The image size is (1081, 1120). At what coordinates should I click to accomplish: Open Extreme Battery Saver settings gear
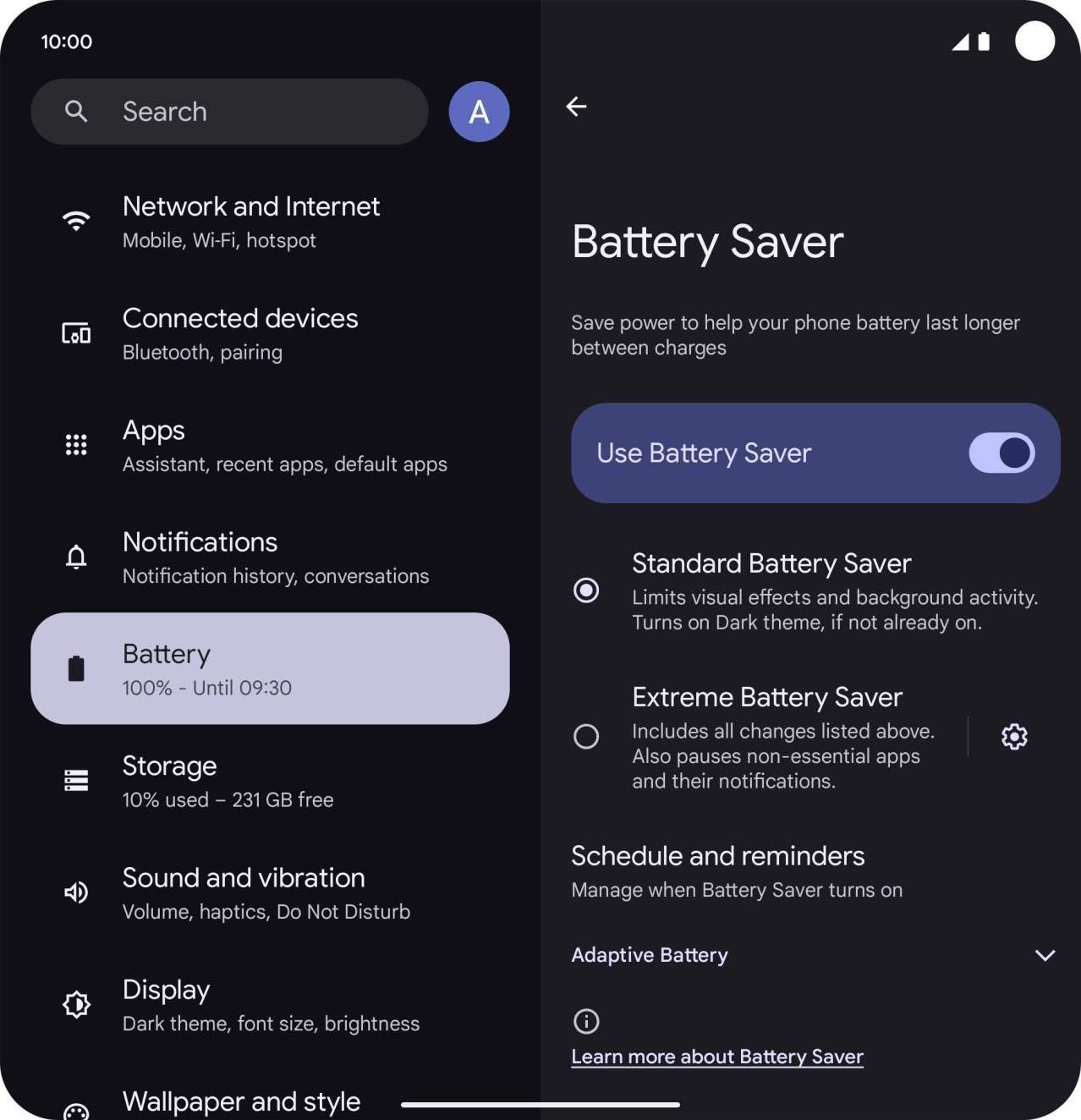pos(1014,737)
